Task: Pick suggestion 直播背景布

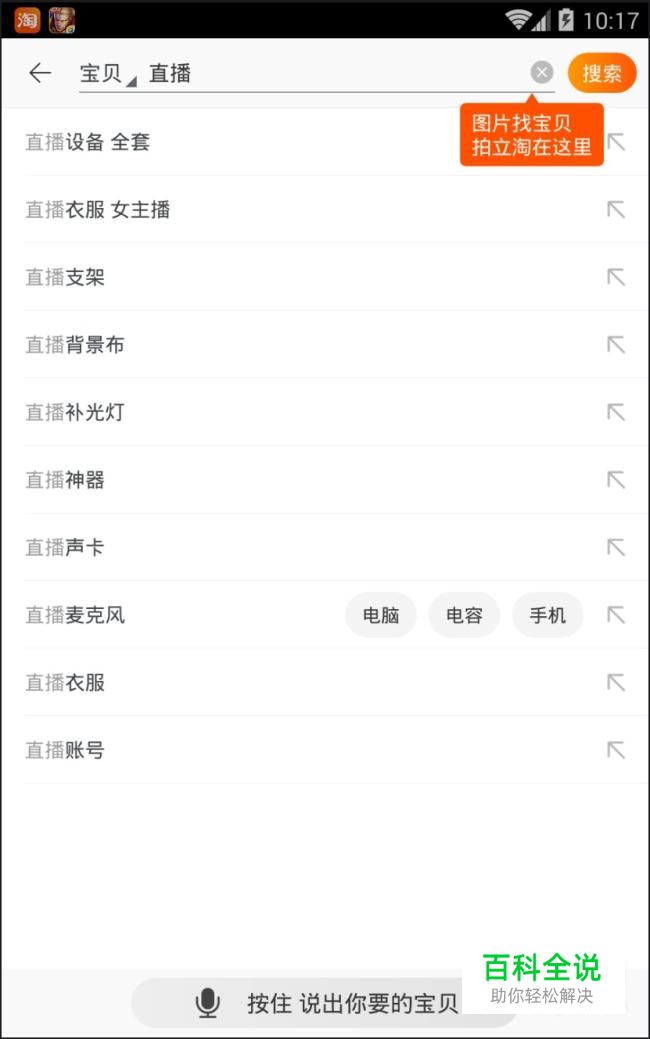Action: 76,345
